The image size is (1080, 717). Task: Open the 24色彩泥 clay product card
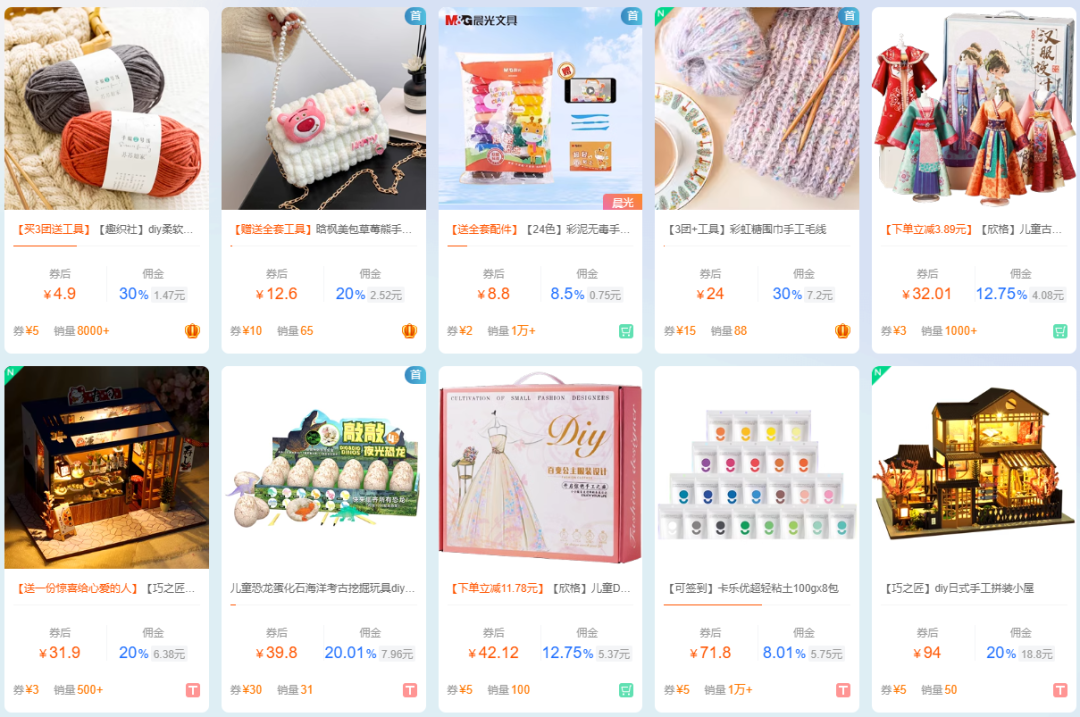540,110
